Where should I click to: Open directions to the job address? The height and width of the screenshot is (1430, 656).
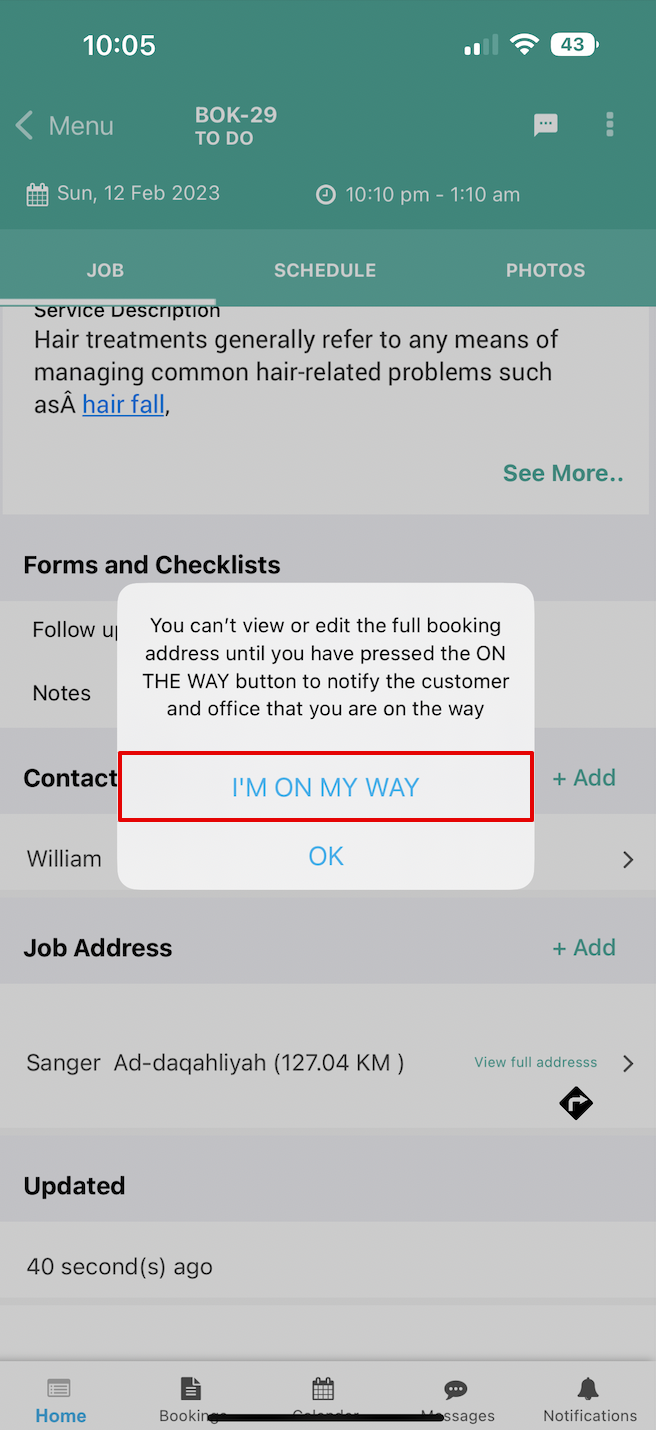click(x=576, y=1104)
